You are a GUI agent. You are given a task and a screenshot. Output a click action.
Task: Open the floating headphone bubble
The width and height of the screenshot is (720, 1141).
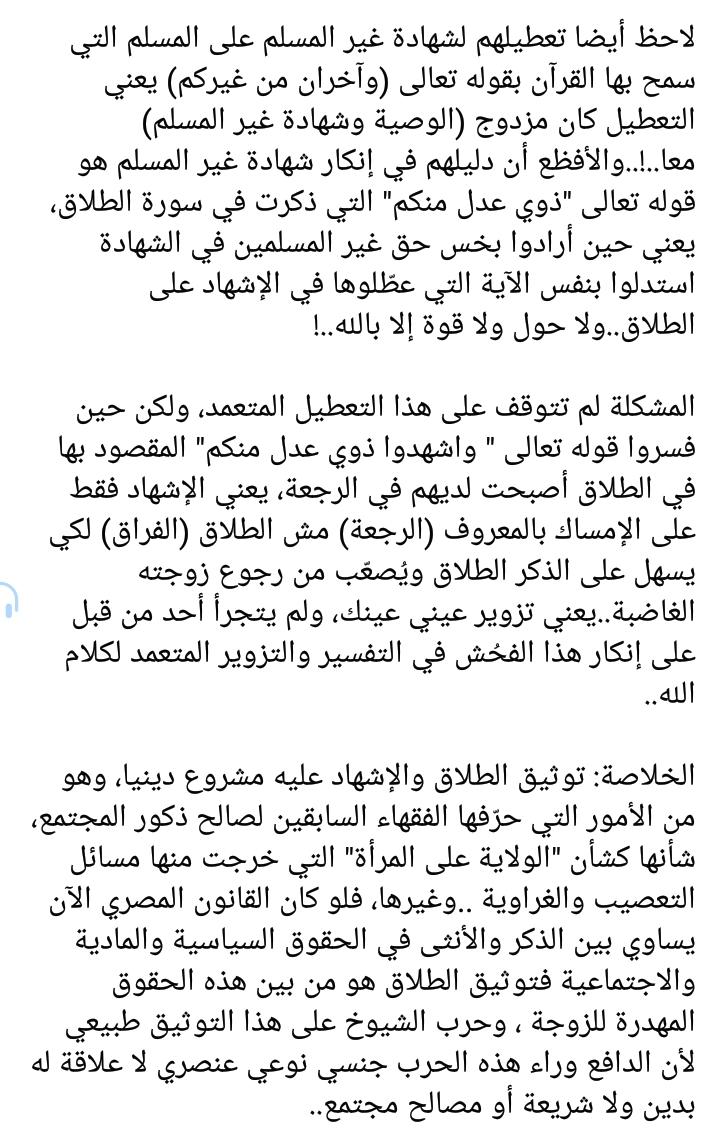click(x=8, y=600)
